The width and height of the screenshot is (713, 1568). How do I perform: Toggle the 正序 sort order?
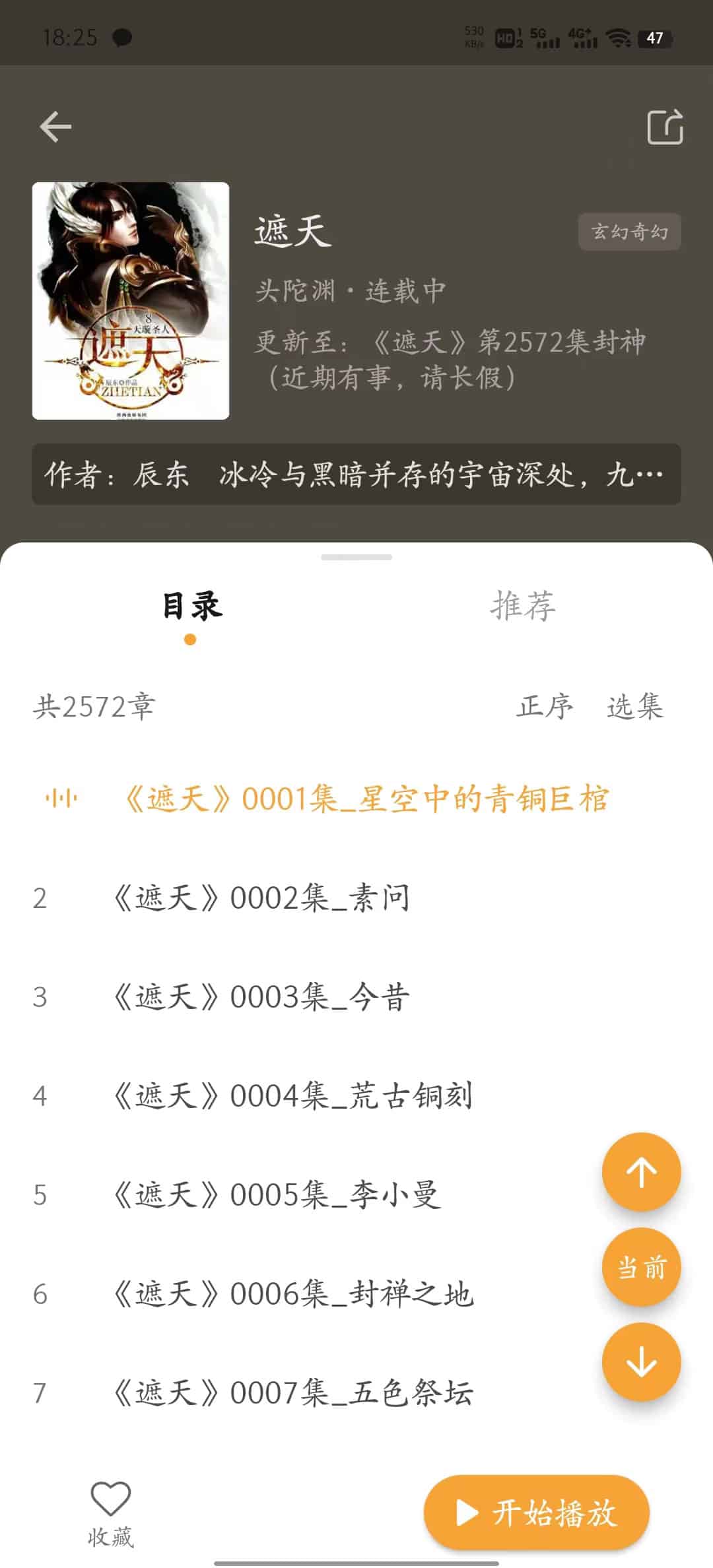pyautogui.click(x=545, y=707)
